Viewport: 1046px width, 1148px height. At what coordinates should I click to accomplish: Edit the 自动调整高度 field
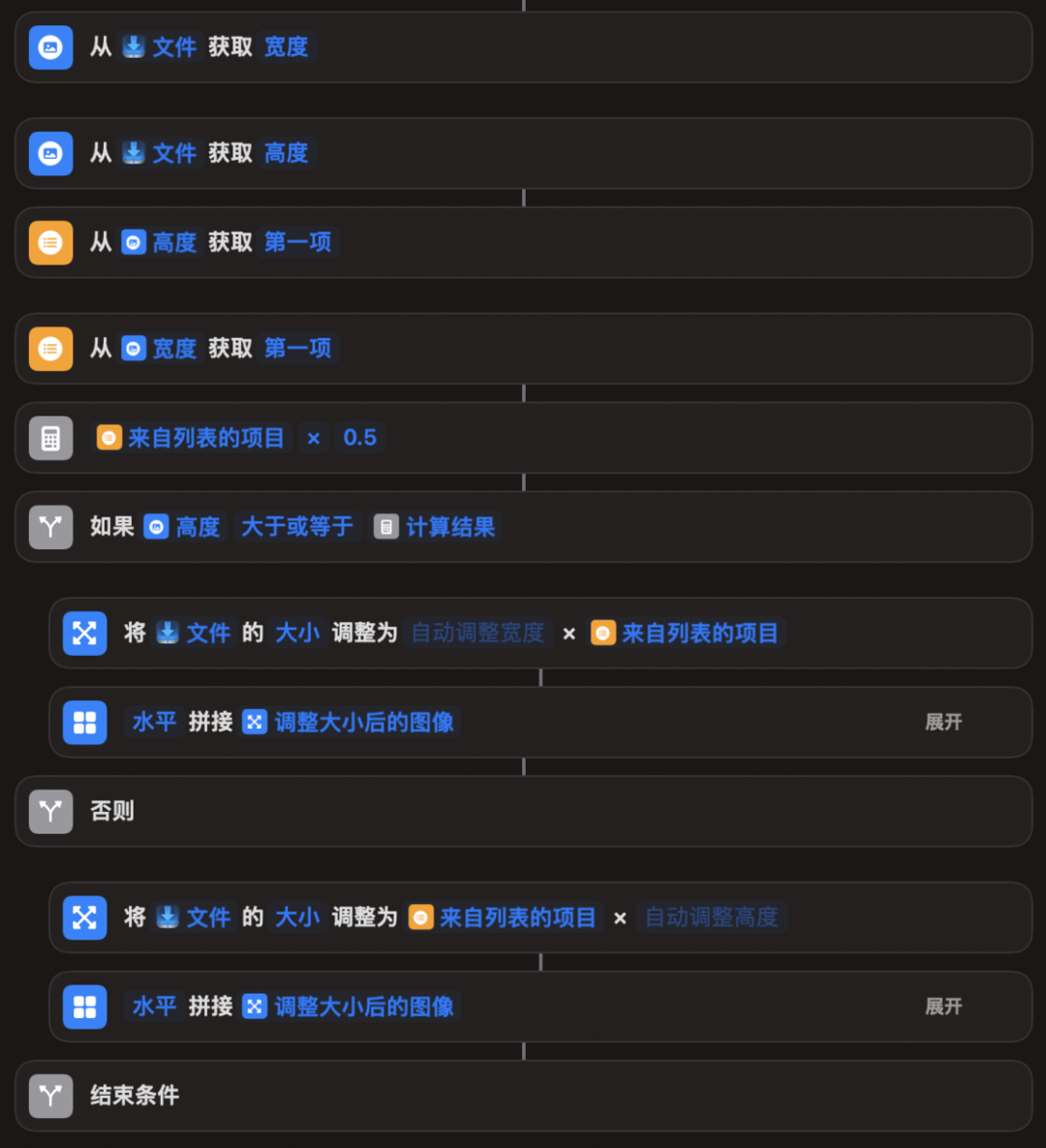[712, 917]
